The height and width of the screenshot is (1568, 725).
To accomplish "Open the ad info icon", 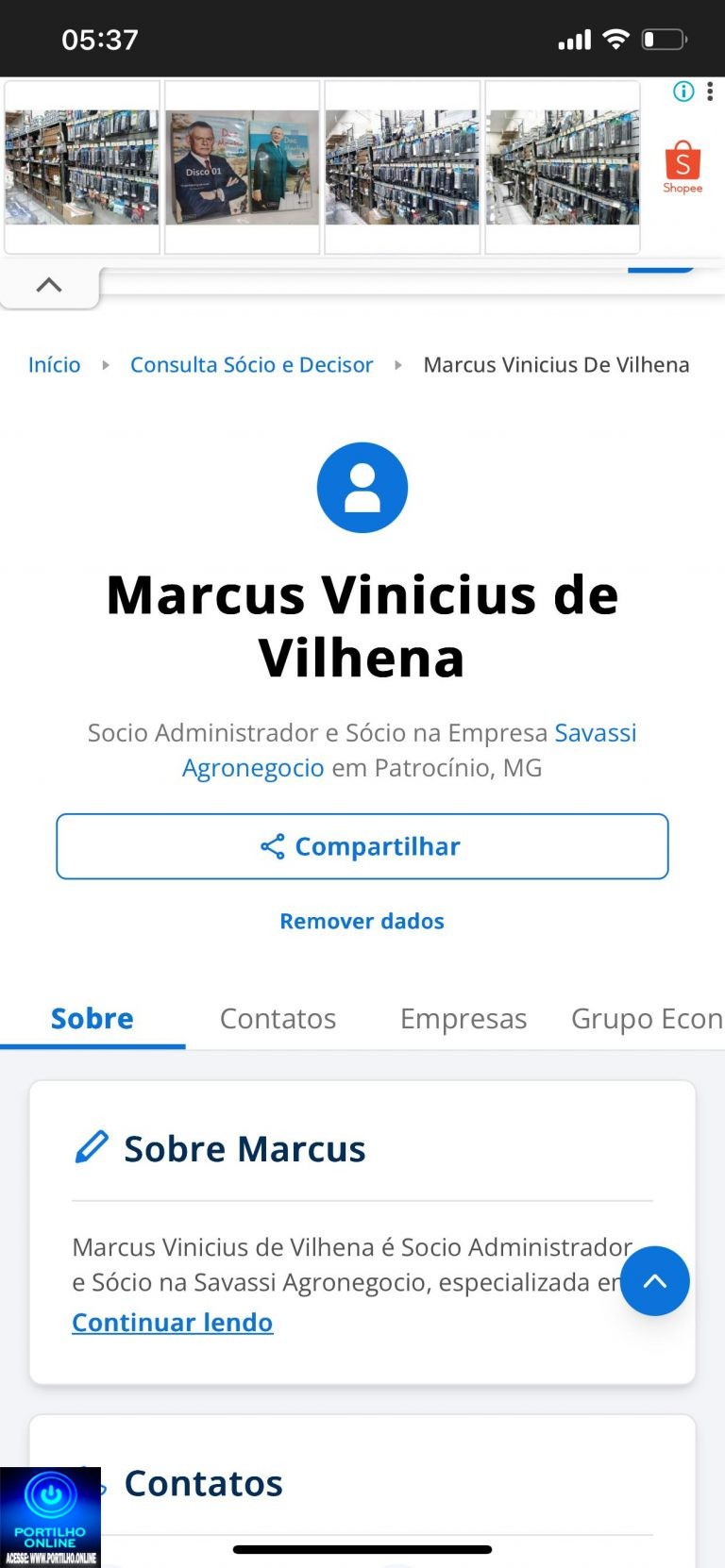I will coord(683,92).
